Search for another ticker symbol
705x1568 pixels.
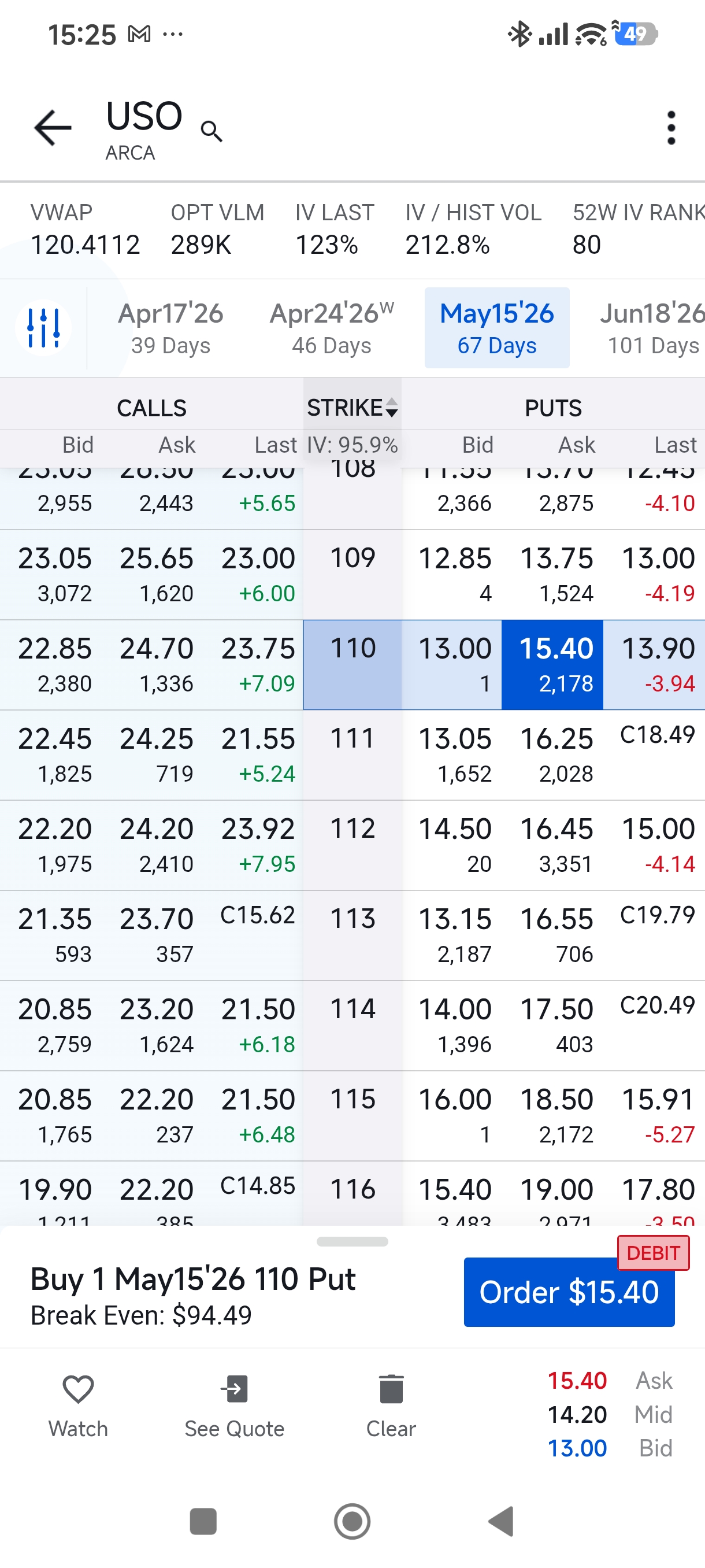coord(211,131)
